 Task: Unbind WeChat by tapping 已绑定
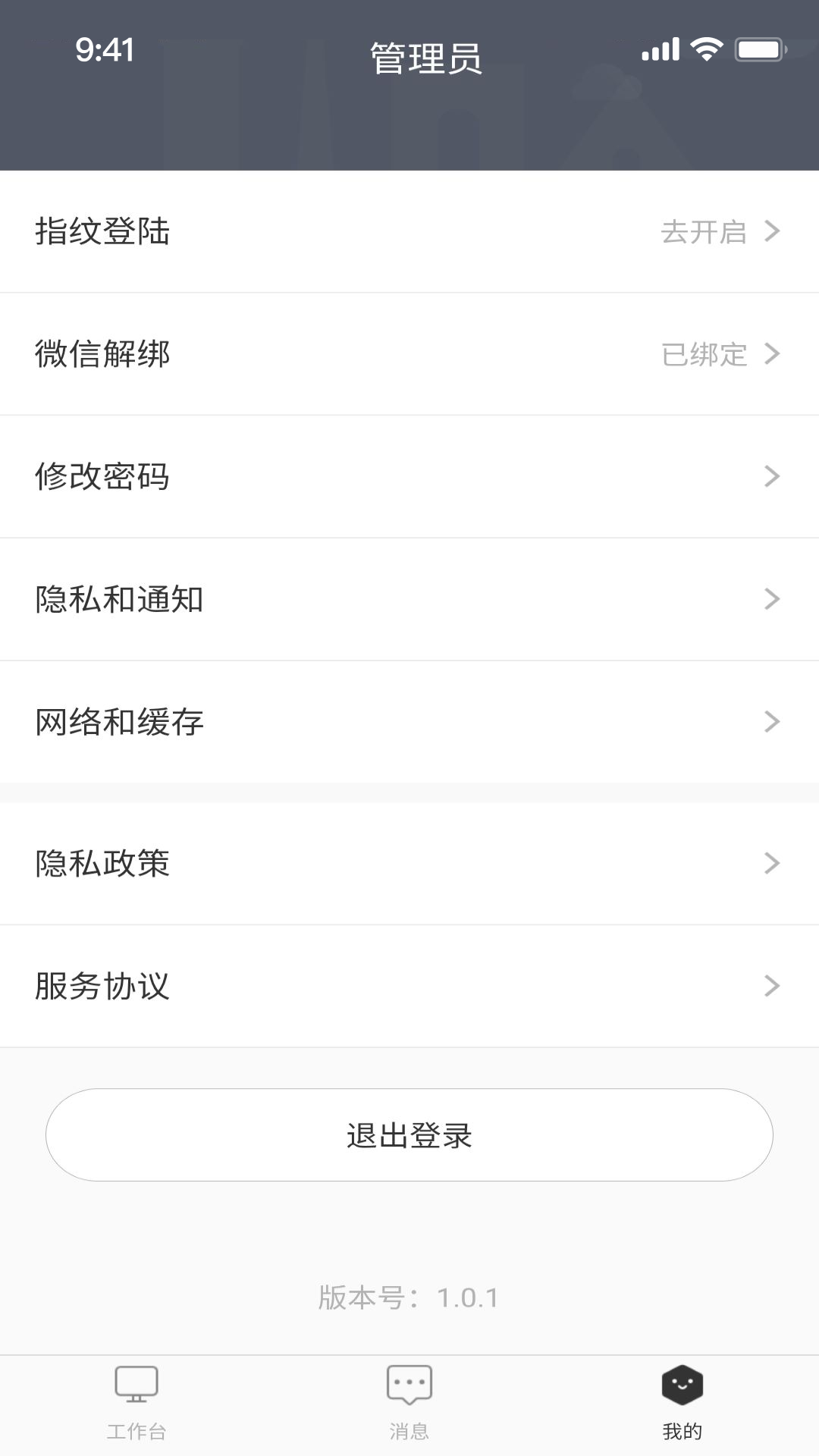click(x=703, y=354)
